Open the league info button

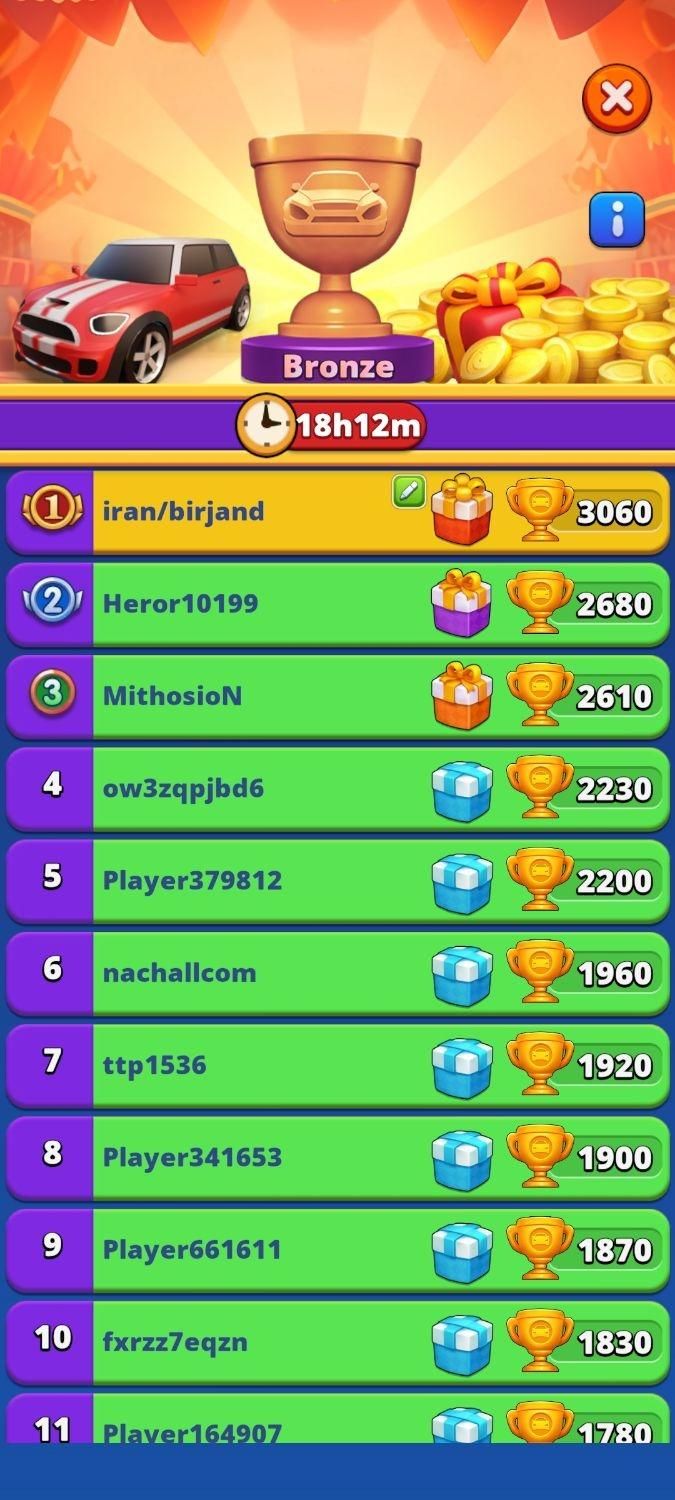(x=617, y=219)
